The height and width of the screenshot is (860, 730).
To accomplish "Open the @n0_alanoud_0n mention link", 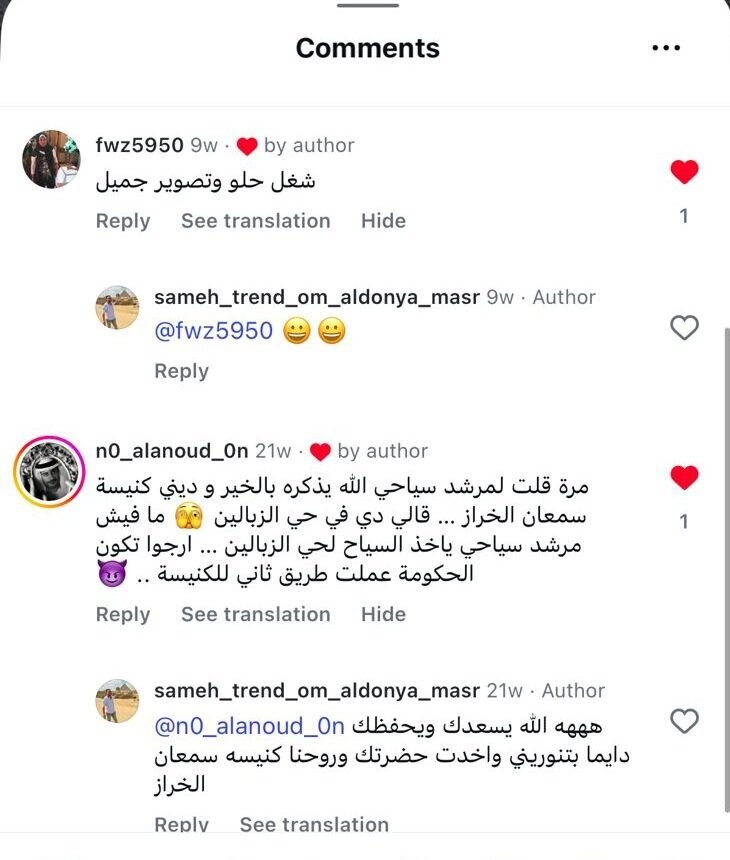I will (249, 726).
